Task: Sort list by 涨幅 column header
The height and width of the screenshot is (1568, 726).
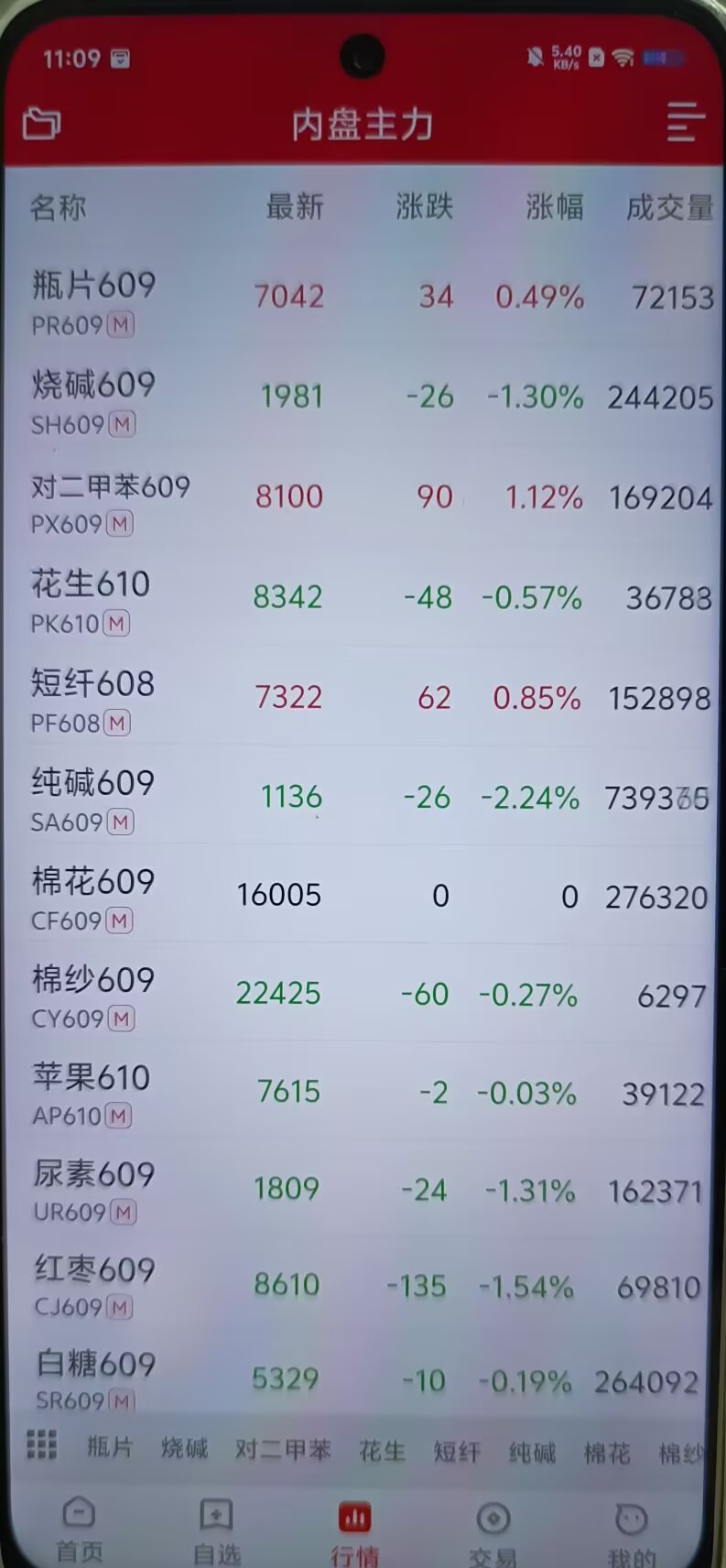Action: (x=554, y=207)
